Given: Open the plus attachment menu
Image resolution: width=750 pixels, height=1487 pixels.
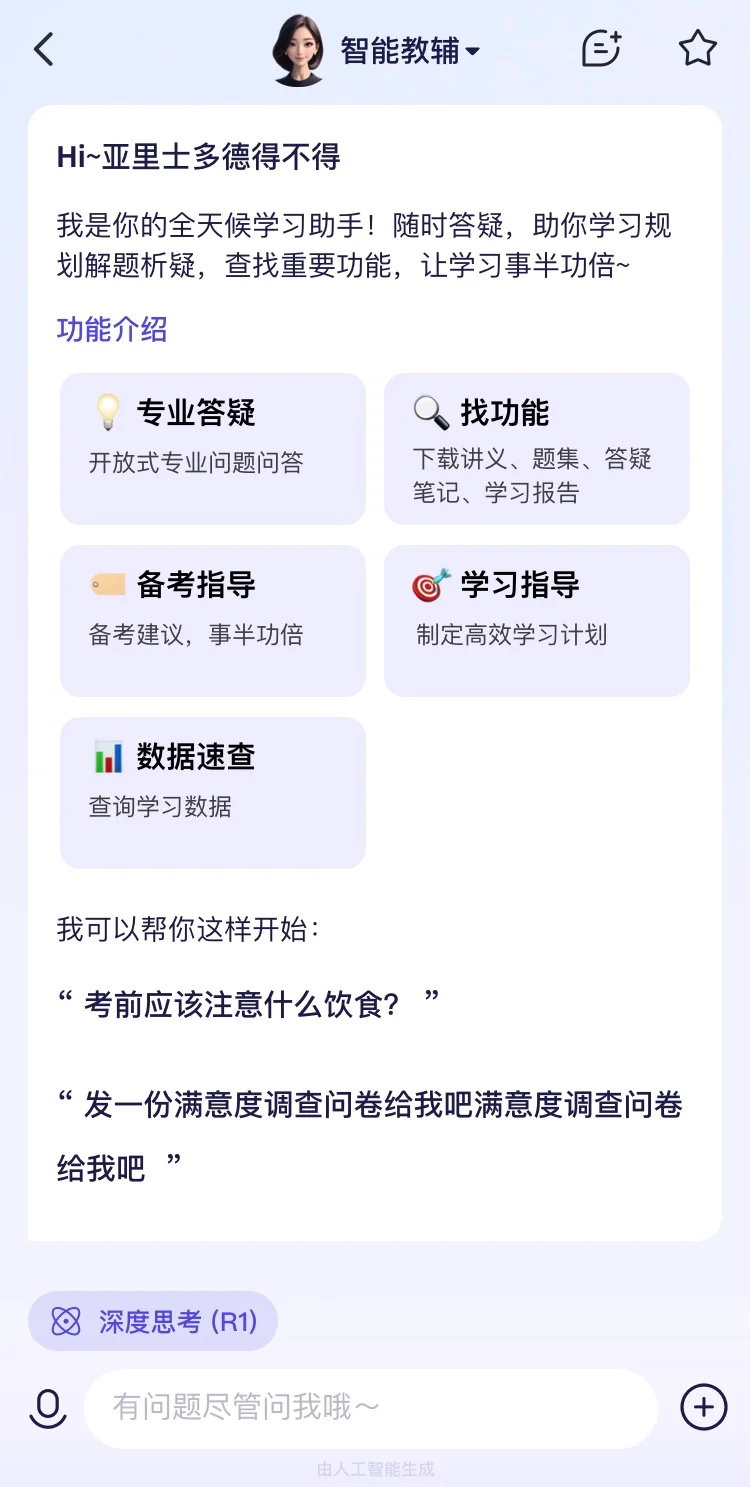Looking at the screenshot, I should pos(704,1408).
